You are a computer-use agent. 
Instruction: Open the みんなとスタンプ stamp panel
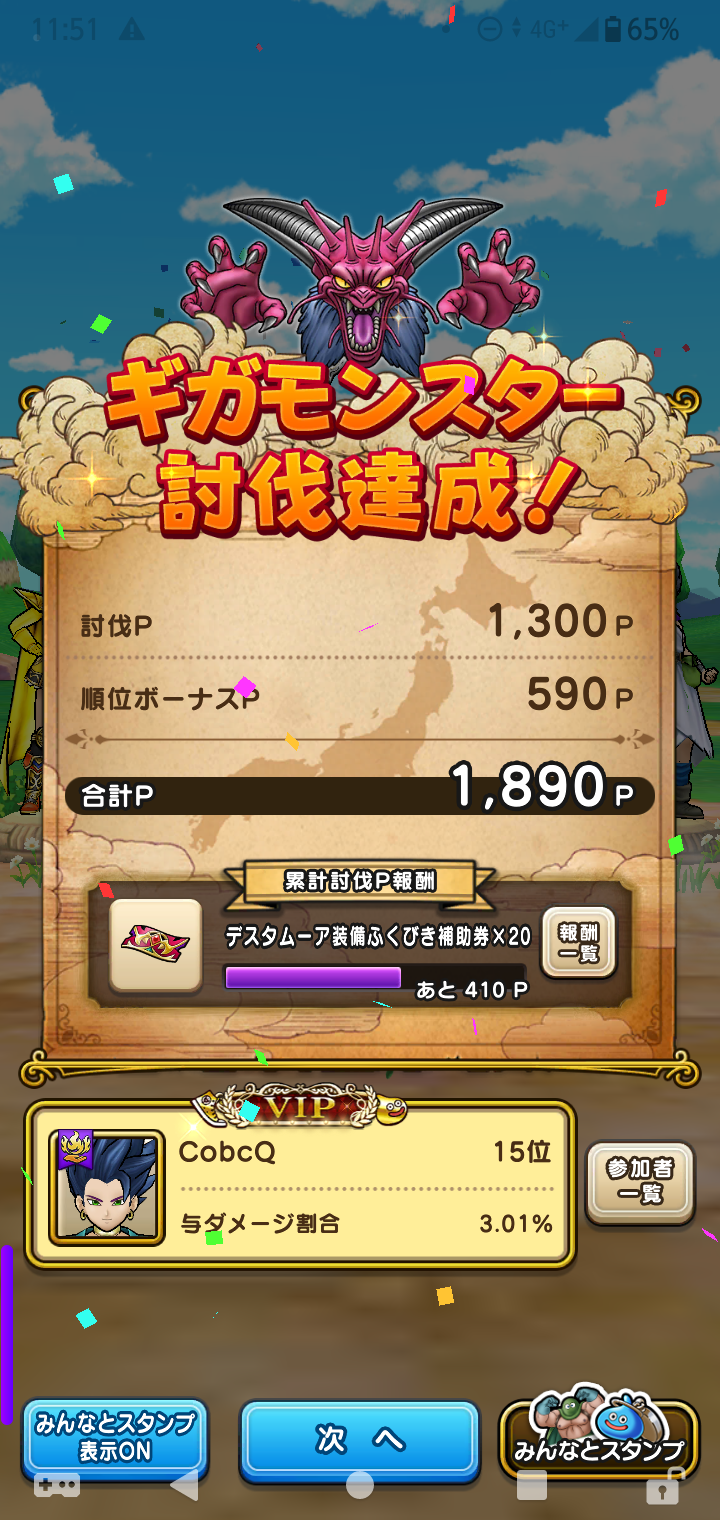point(598,1438)
